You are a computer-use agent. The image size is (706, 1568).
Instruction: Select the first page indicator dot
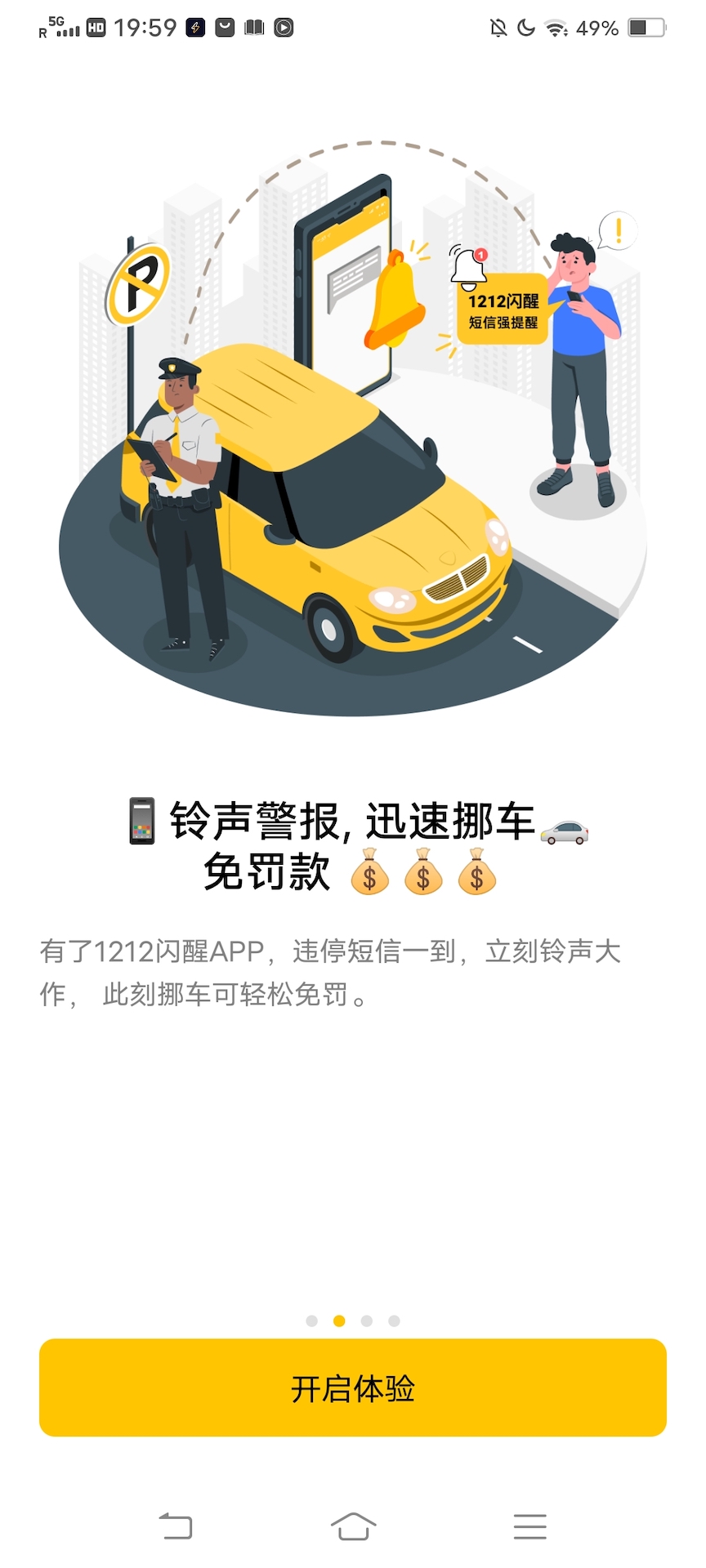pos(312,1321)
